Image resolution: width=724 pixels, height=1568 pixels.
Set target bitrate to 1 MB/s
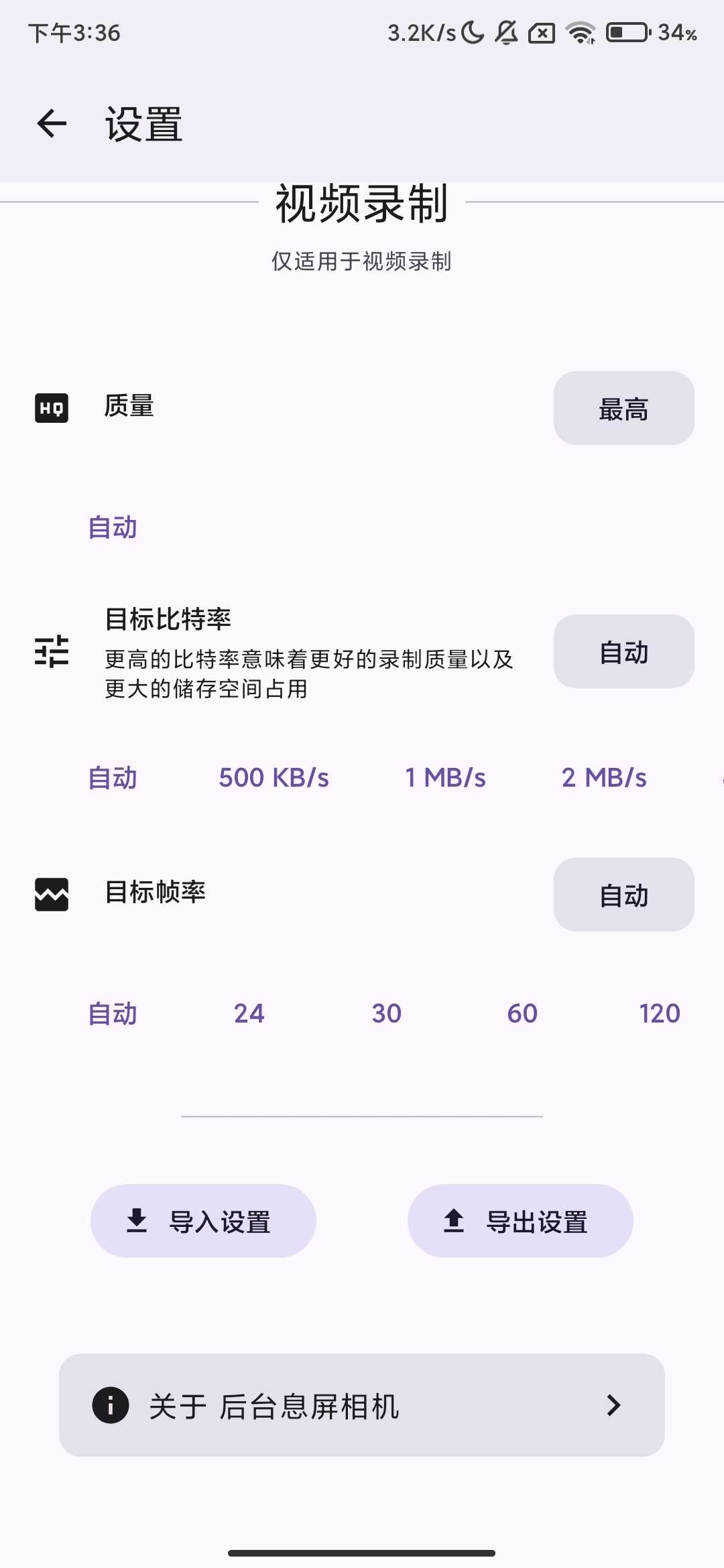click(x=445, y=778)
